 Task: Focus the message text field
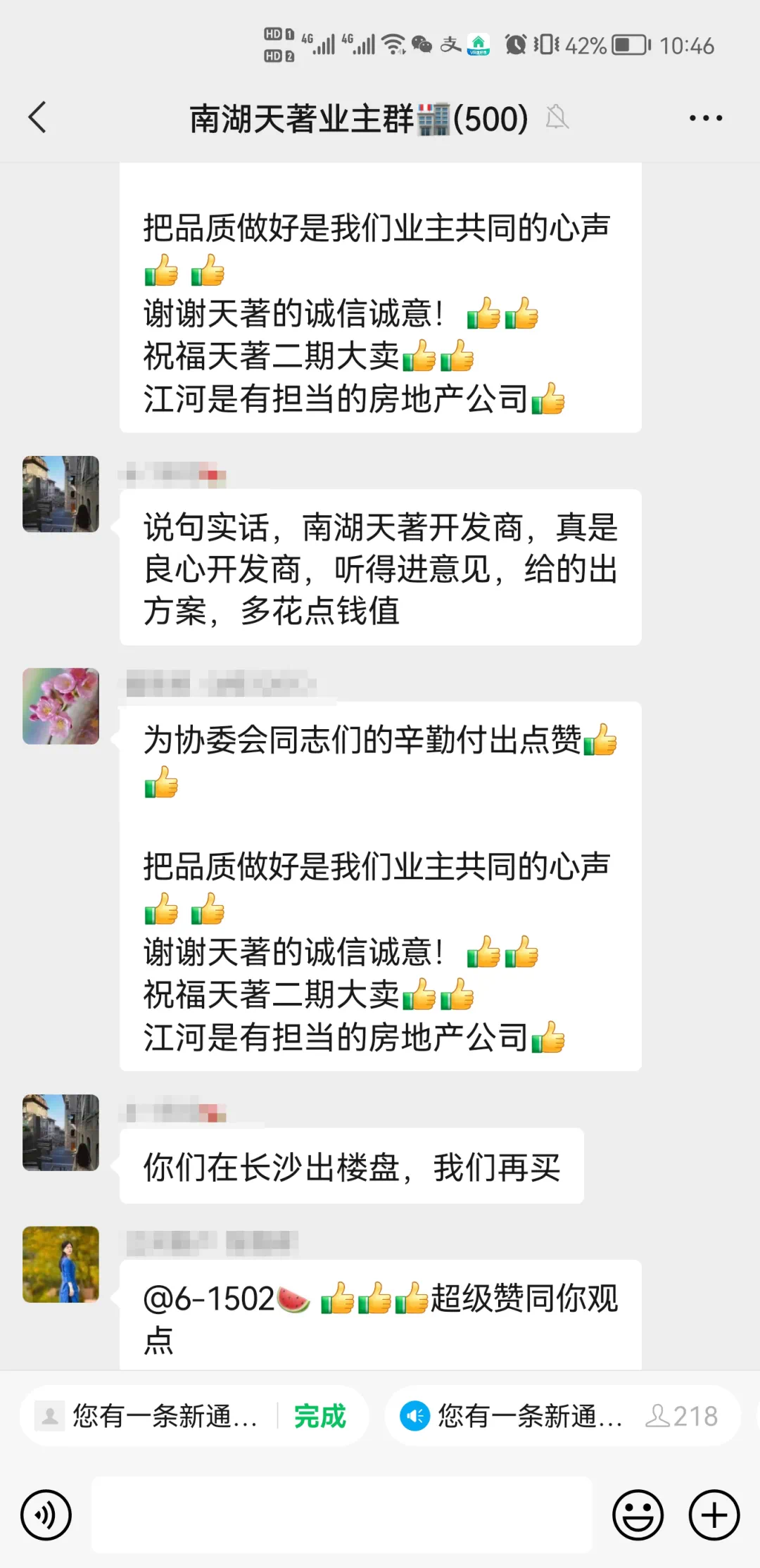coord(342,1515)
